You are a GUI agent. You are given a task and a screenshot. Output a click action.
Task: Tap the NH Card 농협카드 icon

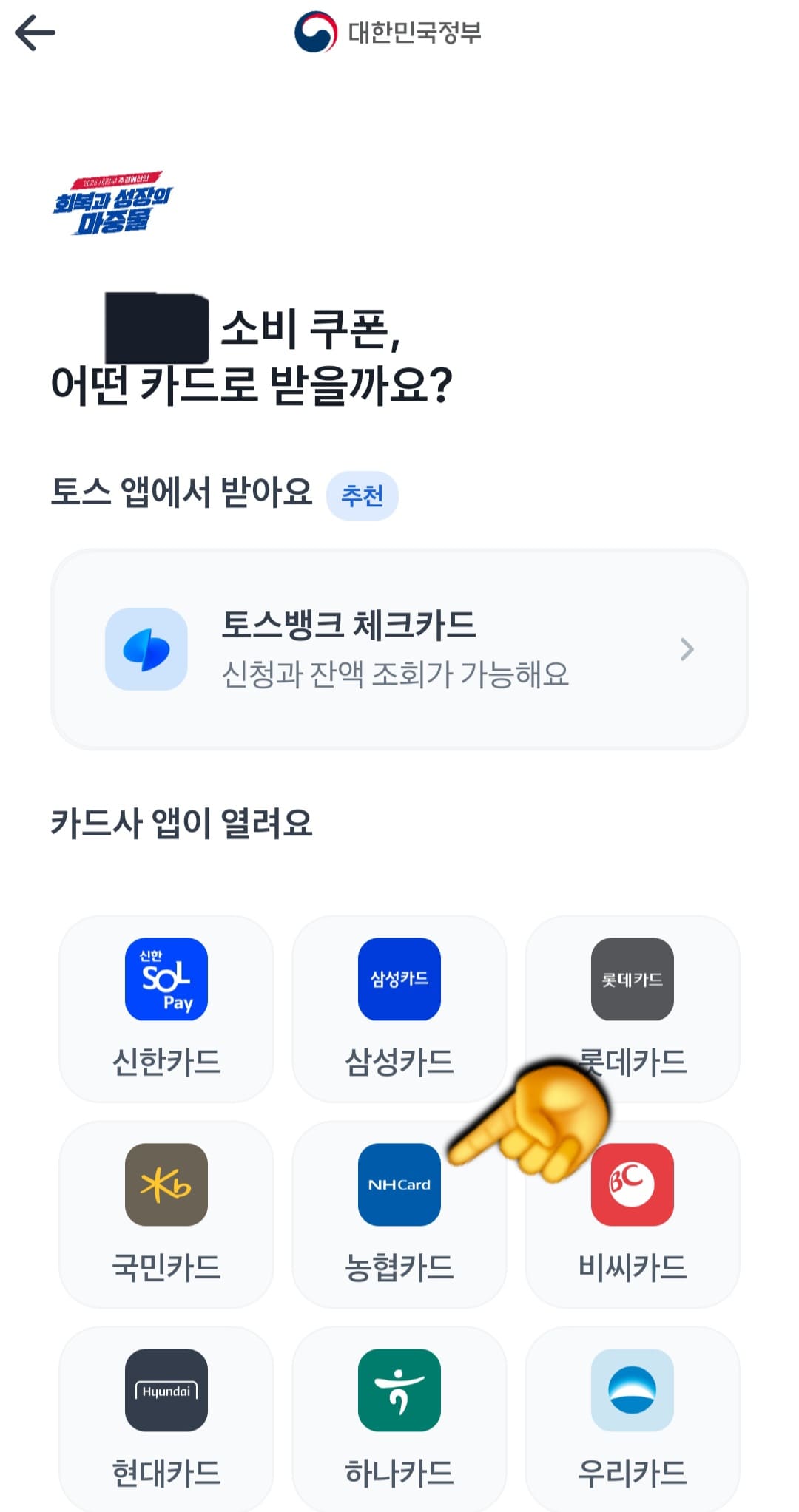click(399, 1184)
